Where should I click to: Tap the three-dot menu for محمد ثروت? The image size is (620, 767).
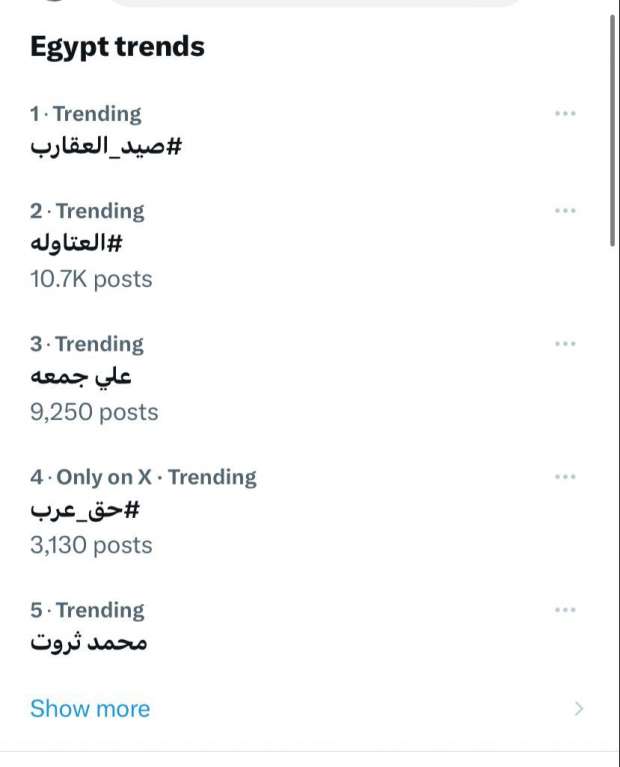coord(565,610)
